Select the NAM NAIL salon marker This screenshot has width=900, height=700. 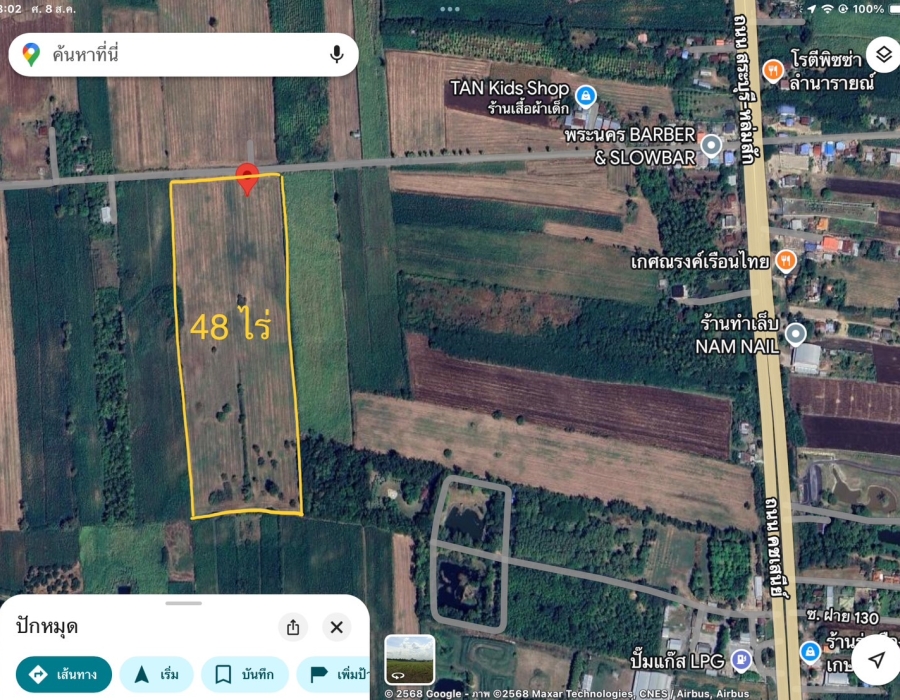(795, 334)
